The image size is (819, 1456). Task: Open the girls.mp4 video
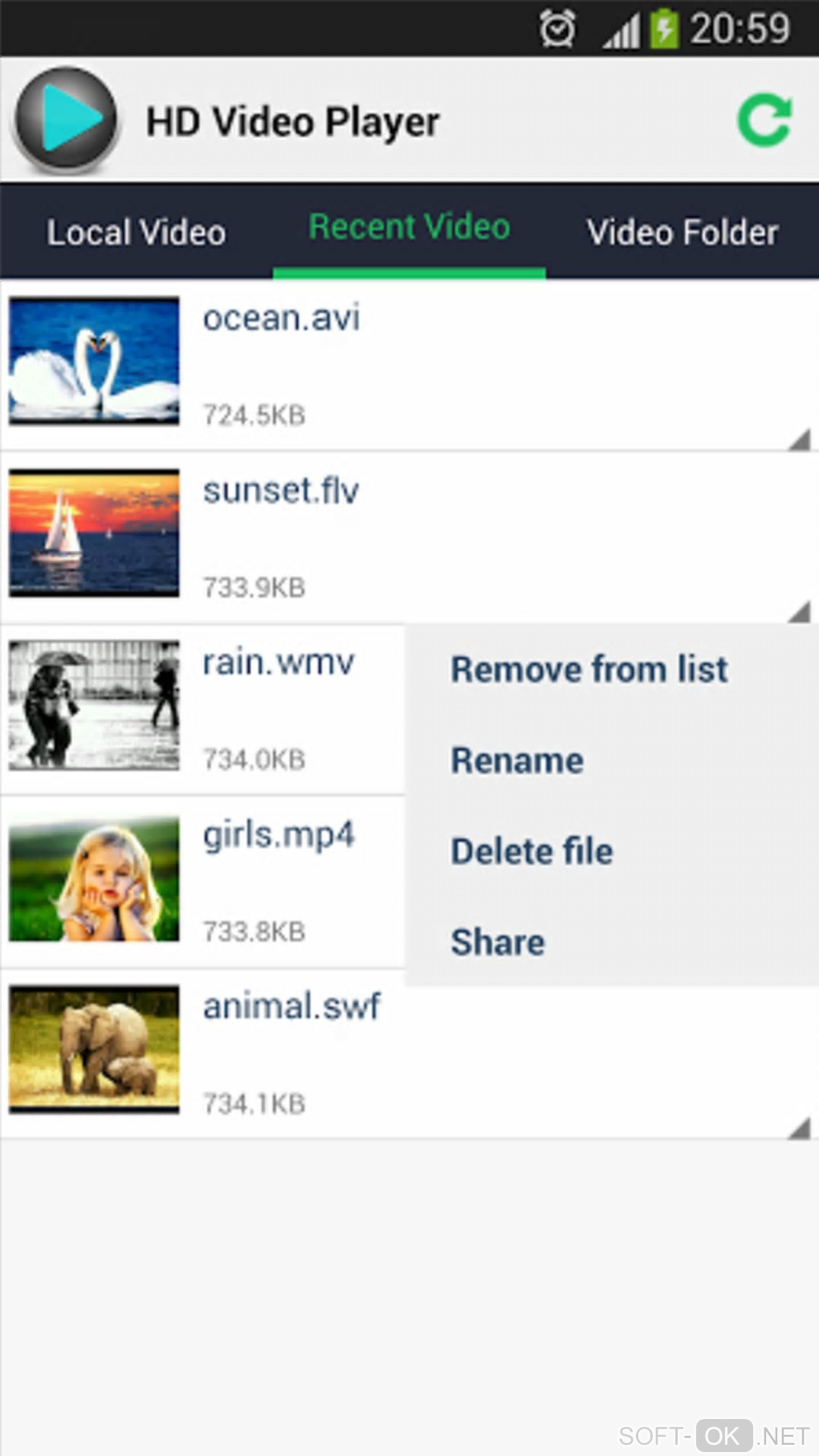pyautogui.click(x=278, y=836)
